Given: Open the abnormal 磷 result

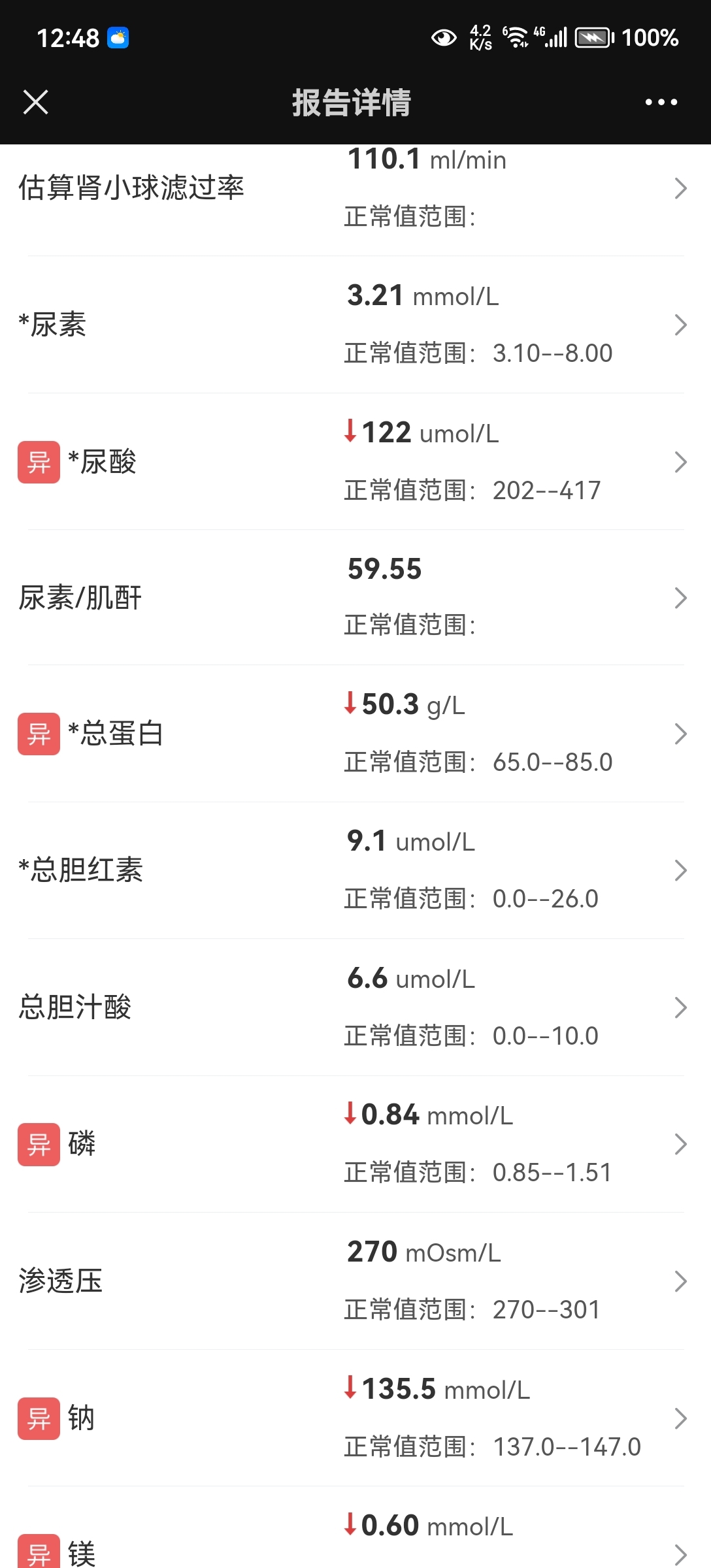Looking at the screenshot, I should (355, 1144).
